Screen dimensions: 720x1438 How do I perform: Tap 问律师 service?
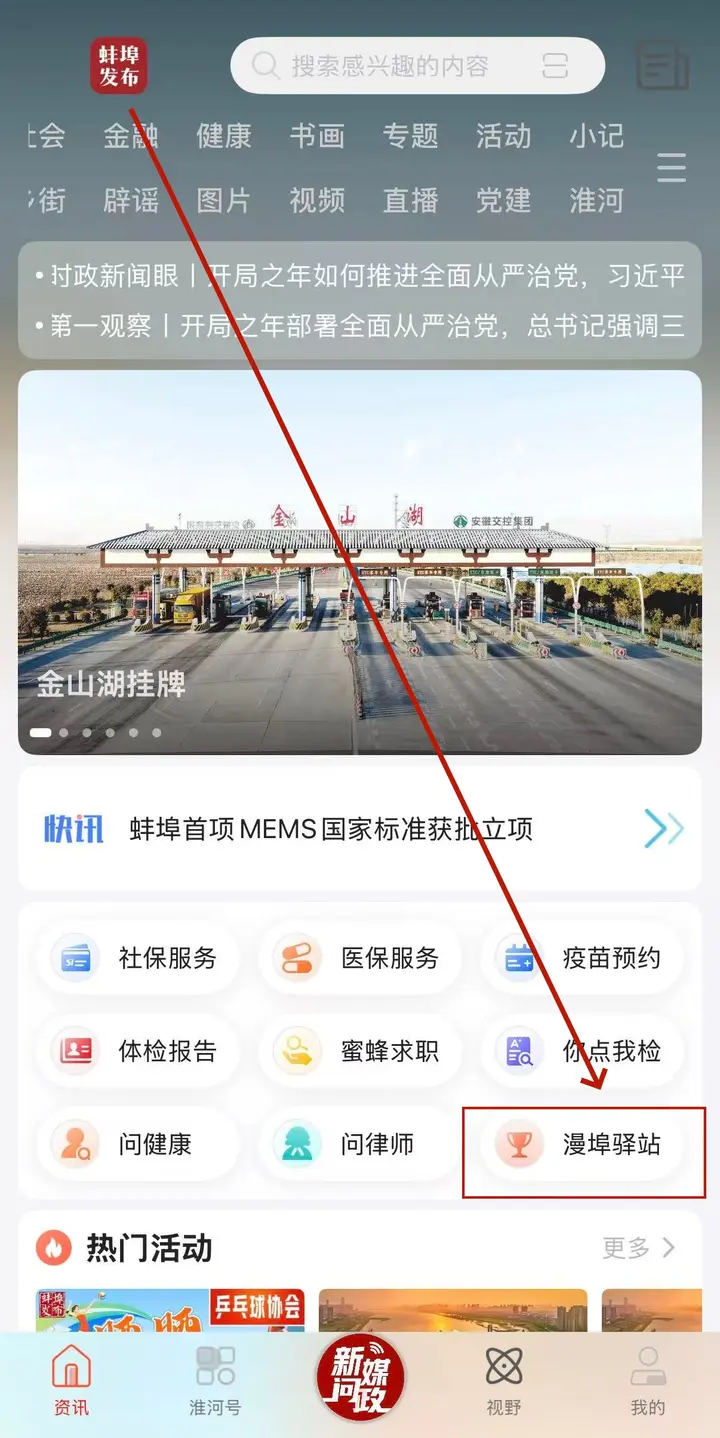pyautogui.click(x=360, y=1144)
